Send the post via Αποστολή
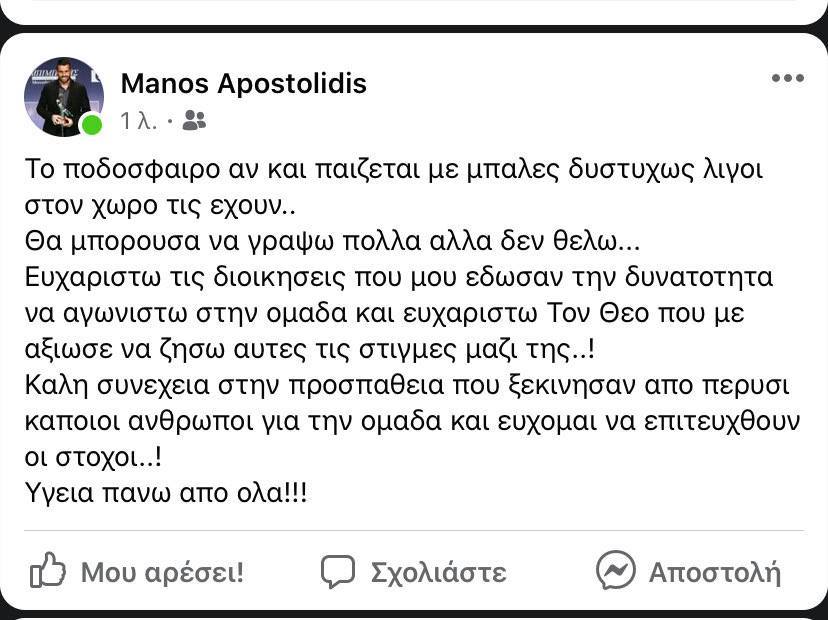Image resolution: width=828 pixels, height=620 pixels. (x=688, y=572)
